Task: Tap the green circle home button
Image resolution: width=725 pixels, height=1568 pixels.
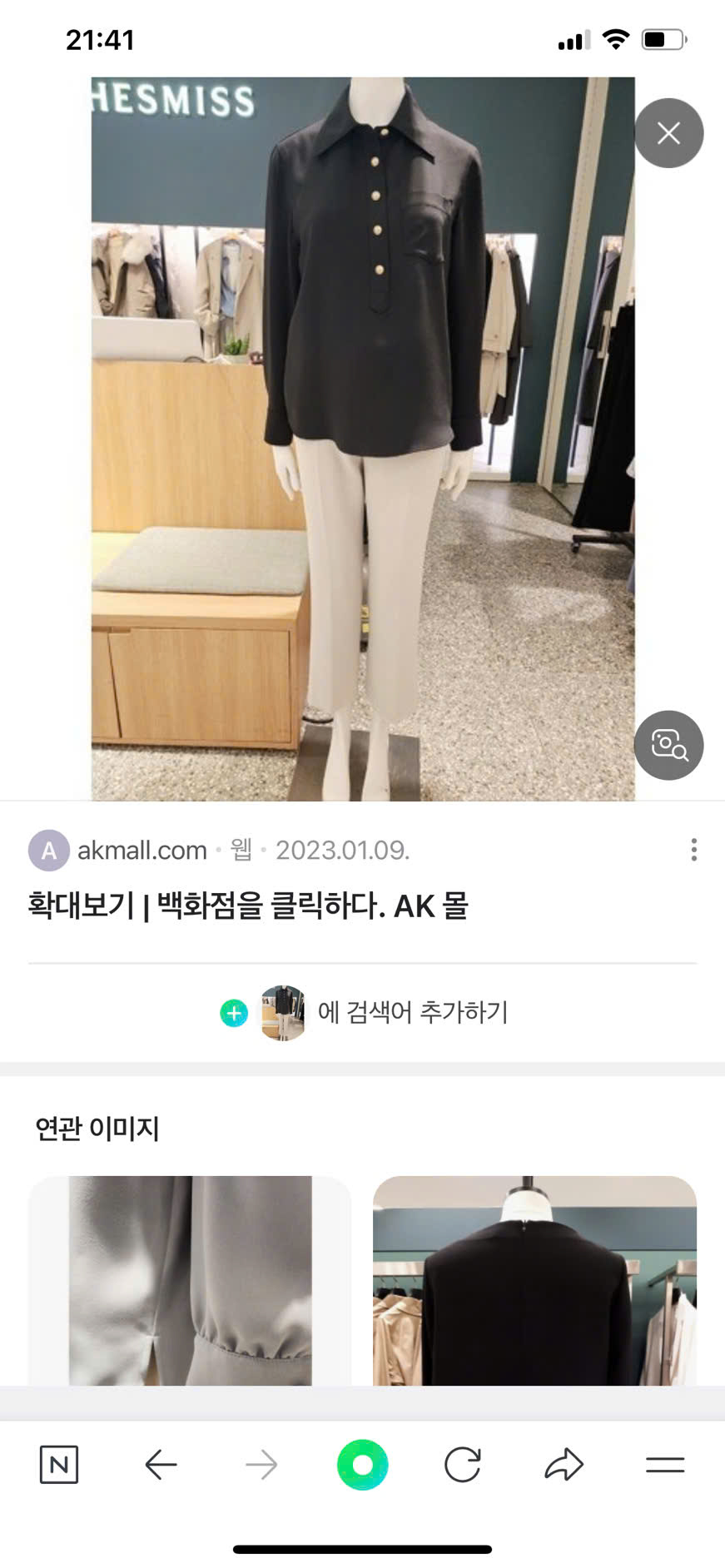Action: coord(362,1465)
